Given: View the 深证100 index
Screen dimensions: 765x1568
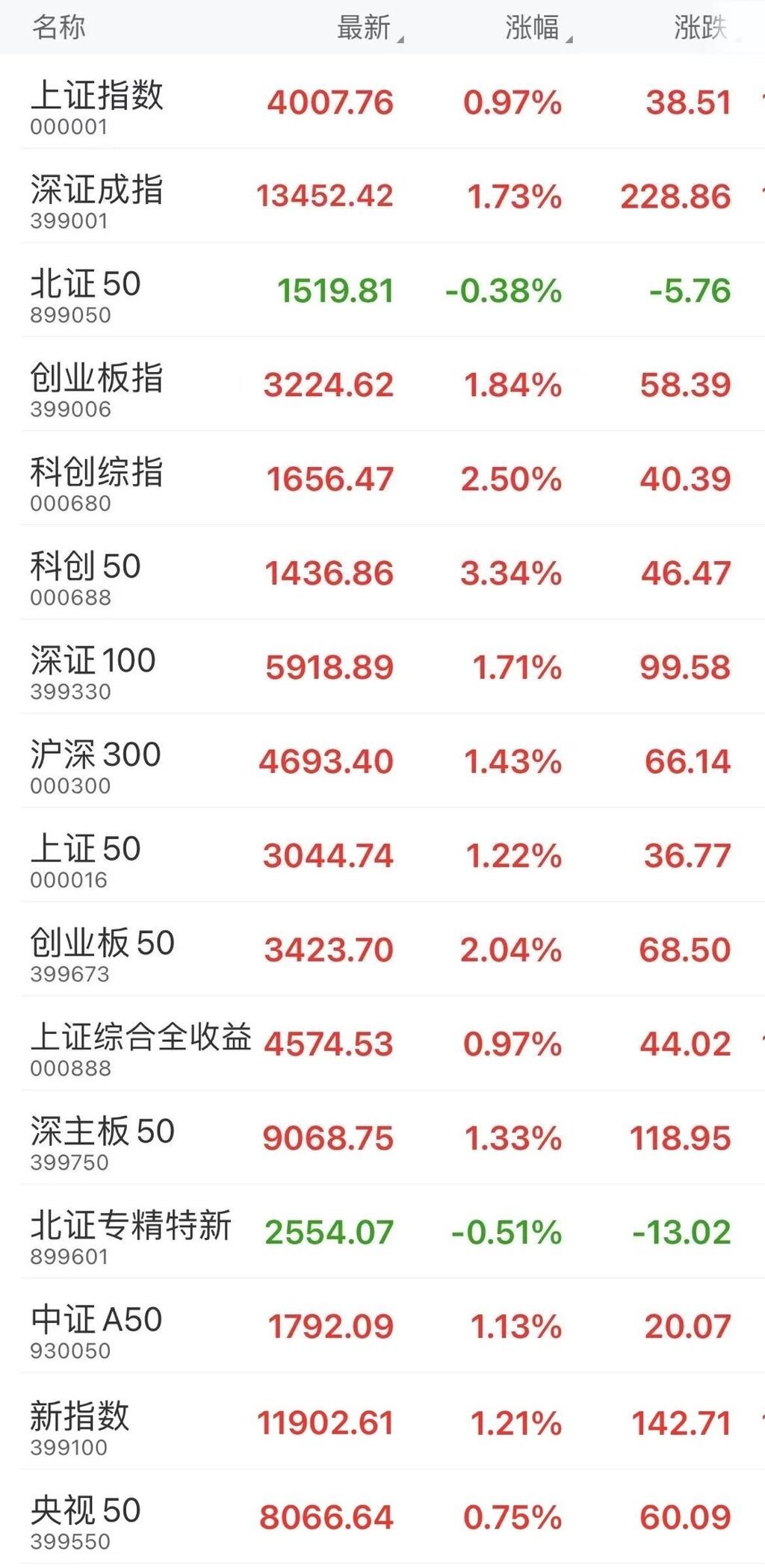Looking at the screenshot, I should pyautogui.click(x=93, y=667).
